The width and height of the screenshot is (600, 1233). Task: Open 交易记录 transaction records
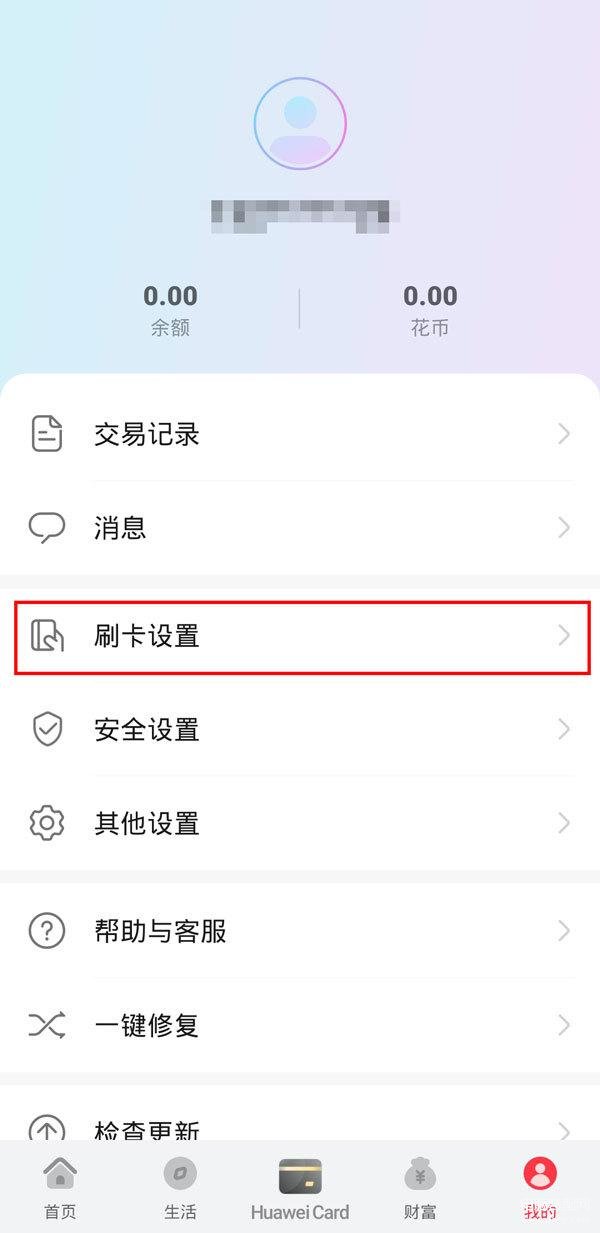(300, 434)
